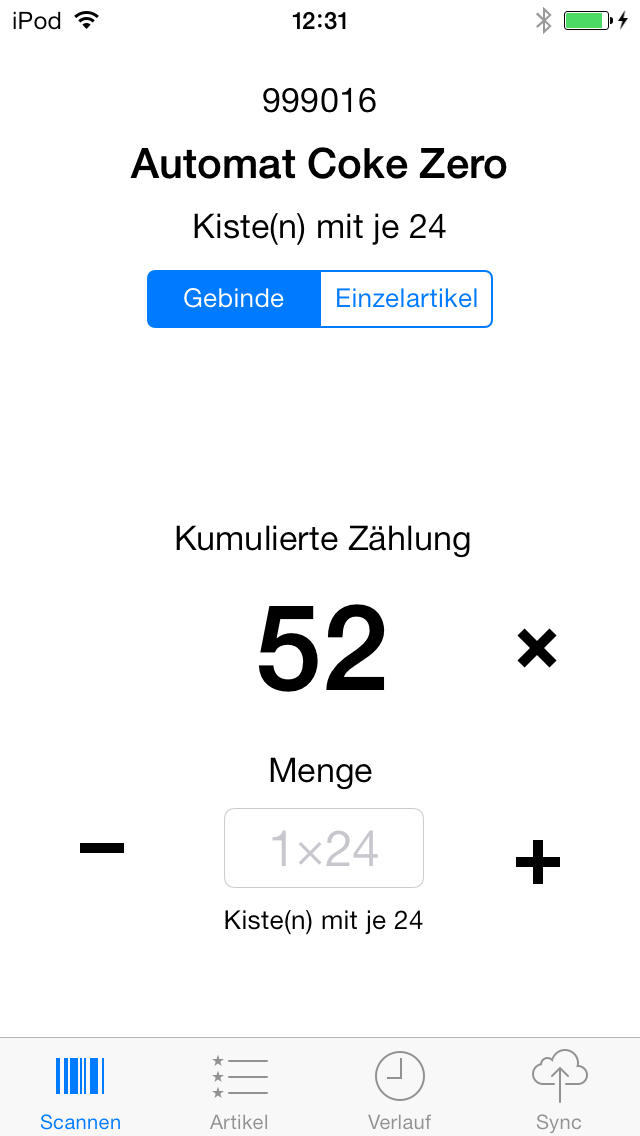Decrease the quantity with the minus button
Viewport: 640px width, 1136px height.
point(102,847)
